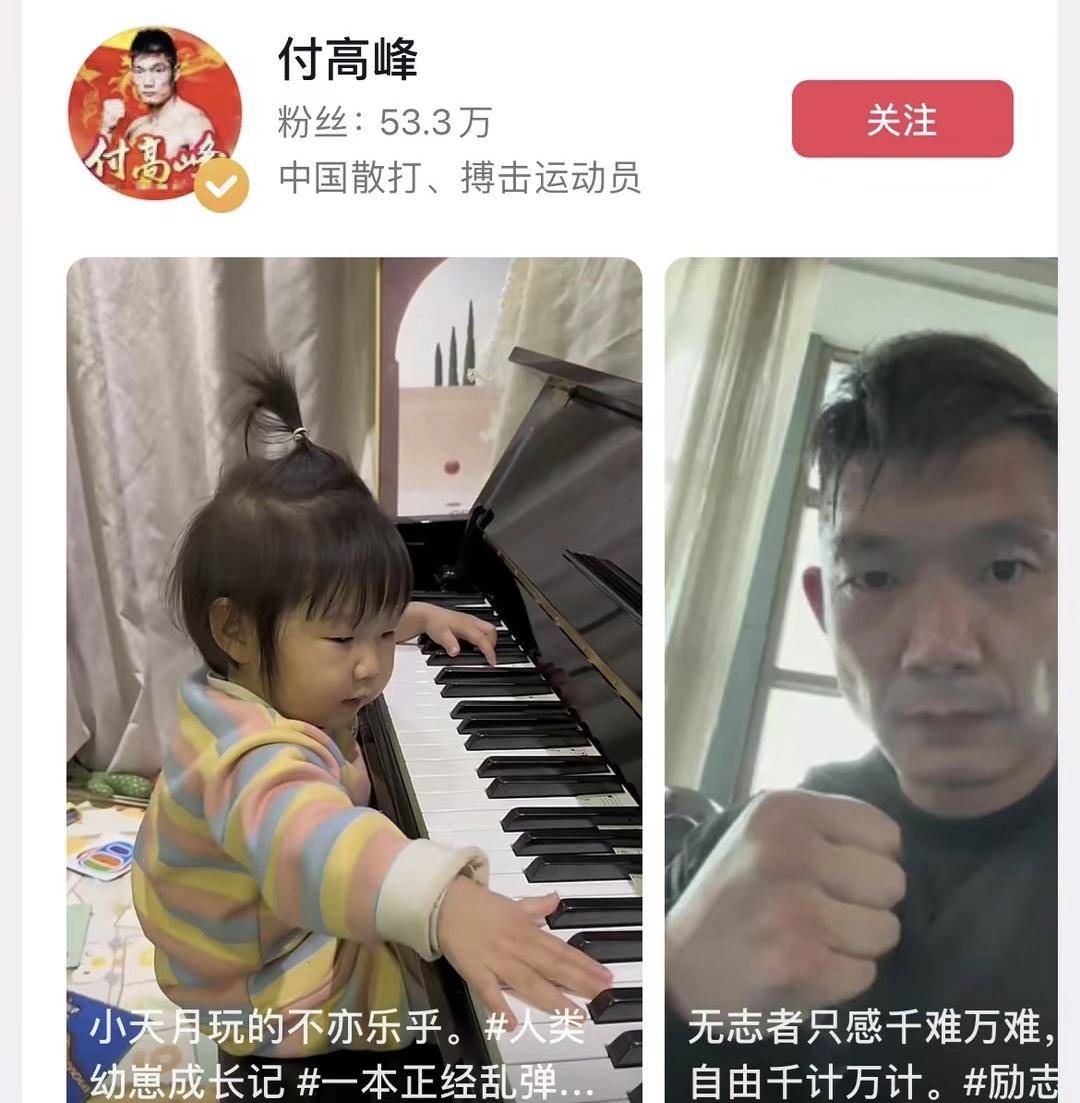Open the 付高峰 username link
This screenshot has height=1103, width=1080.
click(x=348, y=62)
